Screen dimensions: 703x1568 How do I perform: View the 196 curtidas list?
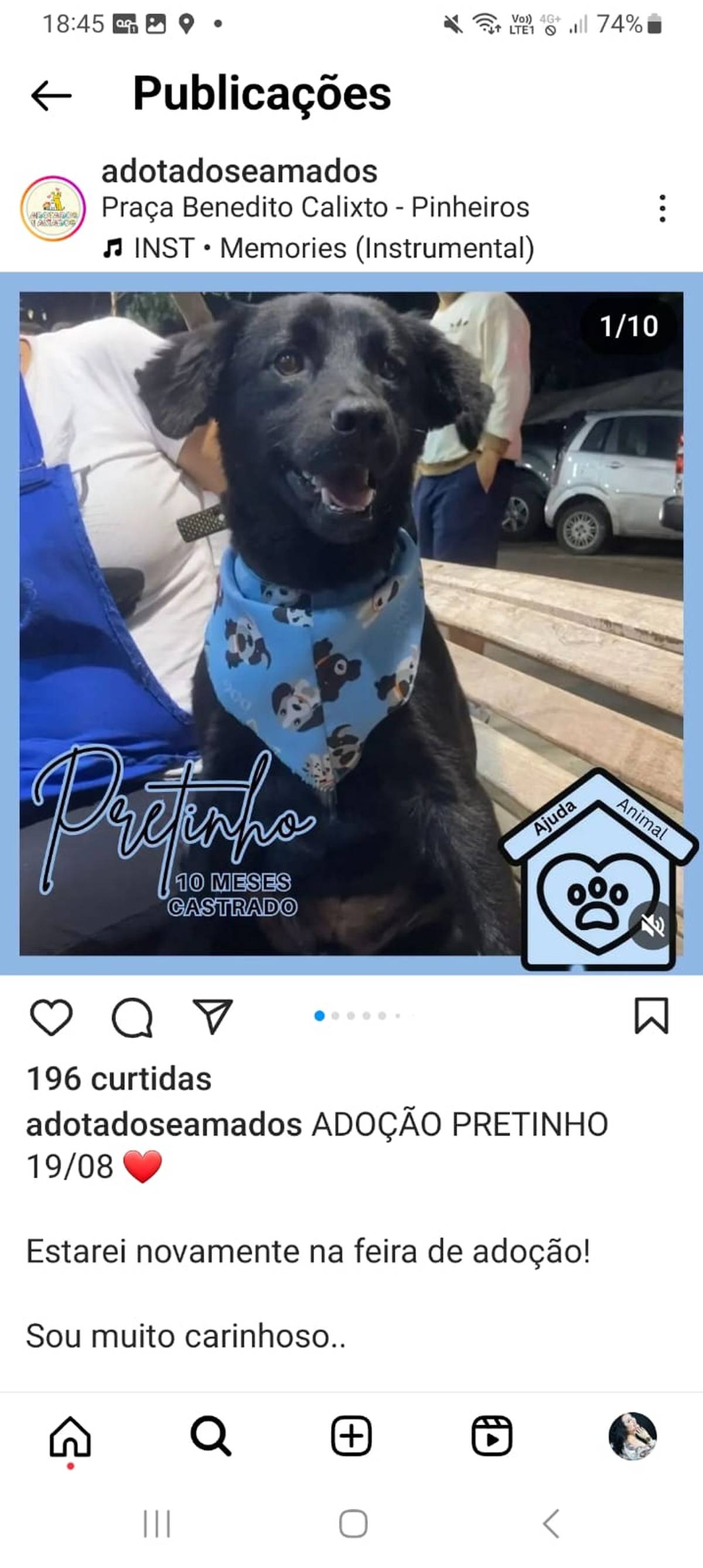(x=119, y=1079)
